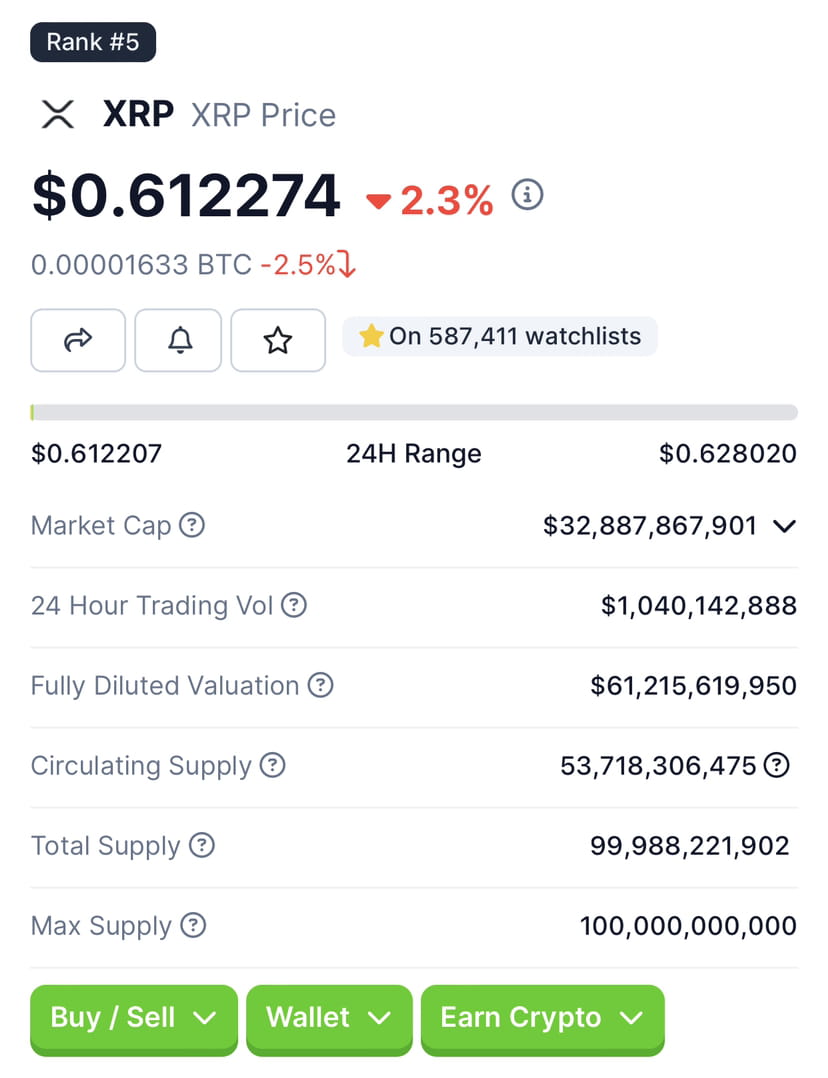828x1078 pixels.
Task: Click the On 587,411 watchlists button
Action: pyautogui.click(x=499, y=336)
